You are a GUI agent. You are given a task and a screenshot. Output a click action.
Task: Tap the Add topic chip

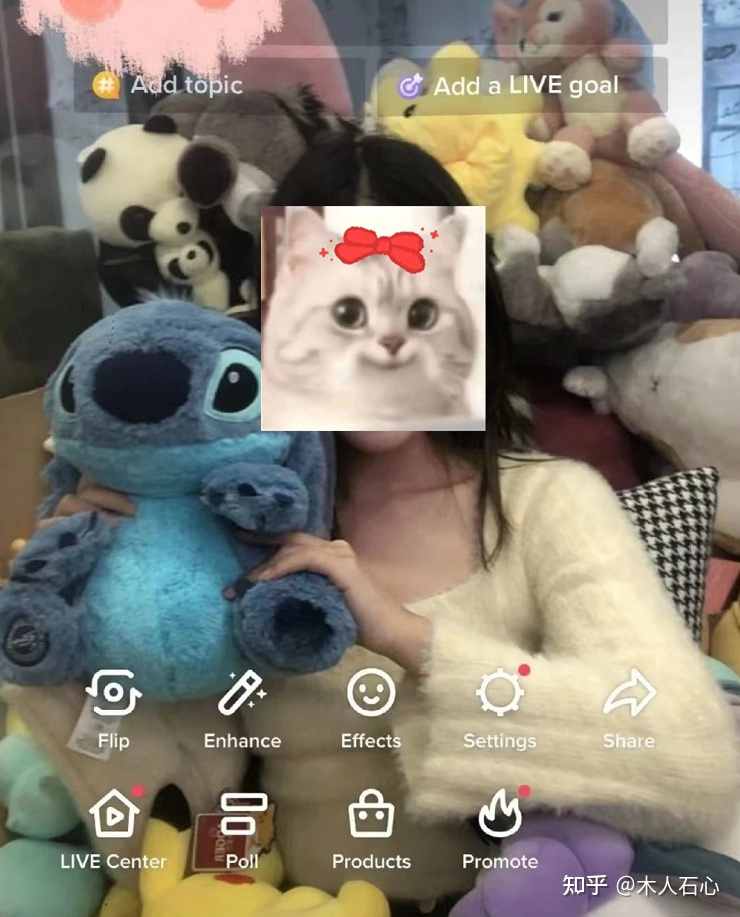pos(168,85)
